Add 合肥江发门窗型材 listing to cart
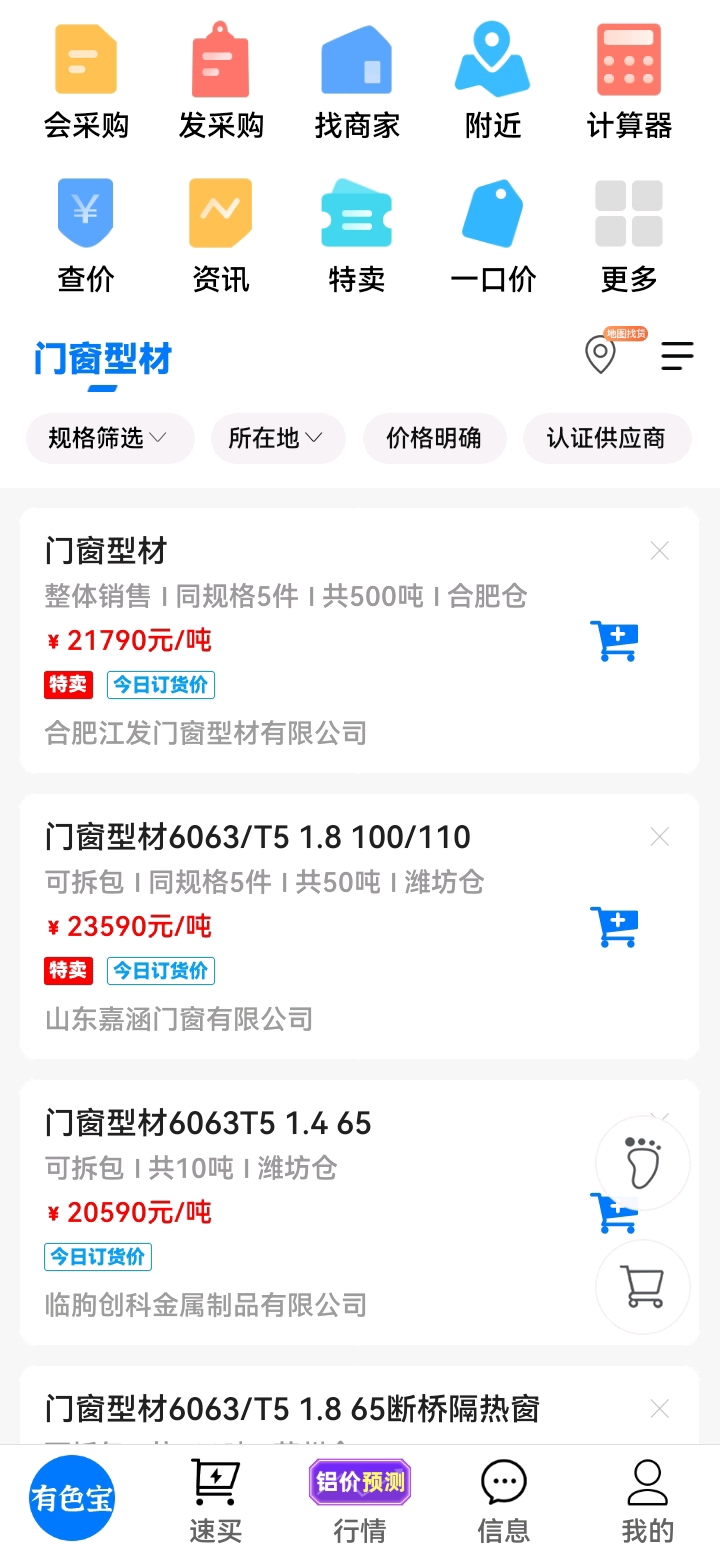Image resolution: width=720 pixels, height=1552 pixels. tap(614, 640)
